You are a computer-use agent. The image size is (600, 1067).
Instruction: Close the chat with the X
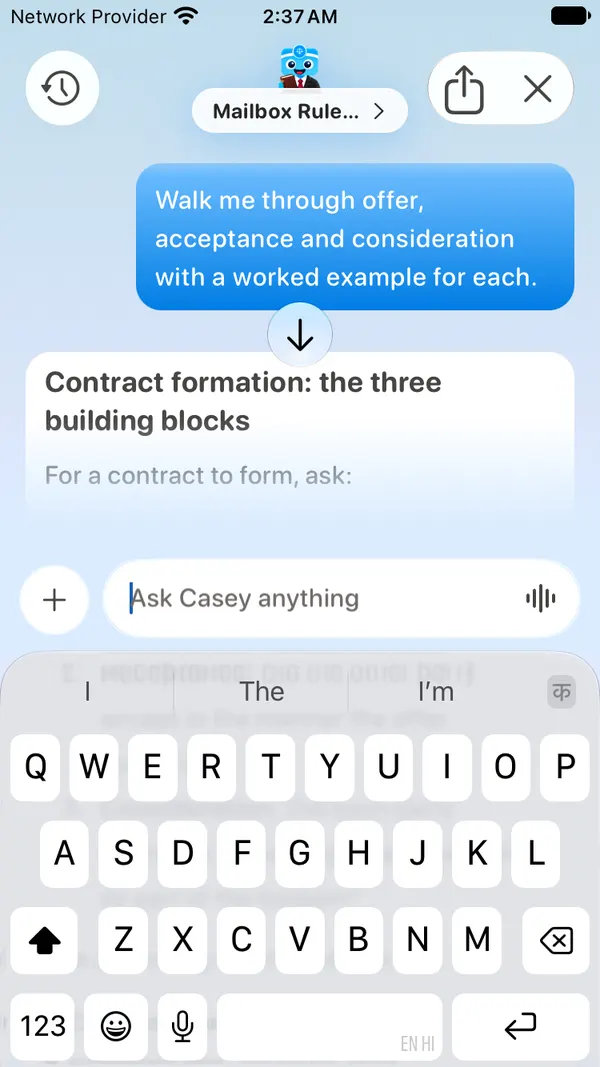click(x=537, y=88)
